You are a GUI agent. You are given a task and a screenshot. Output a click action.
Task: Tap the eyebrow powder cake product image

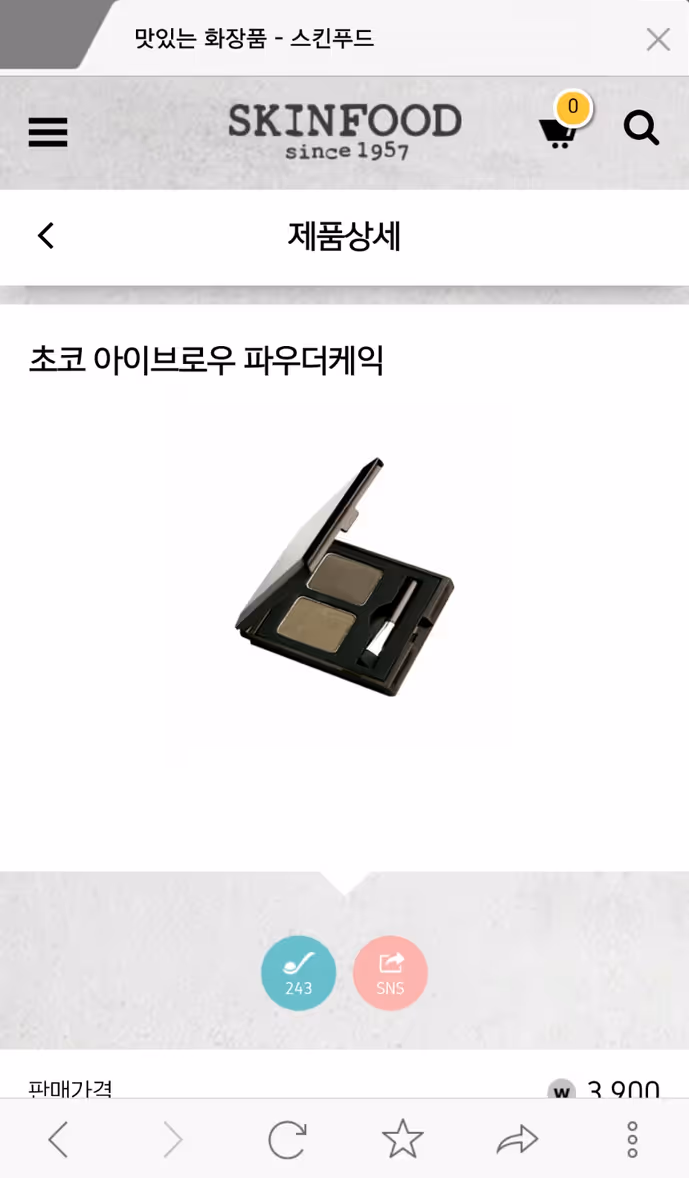coord(345,577)
